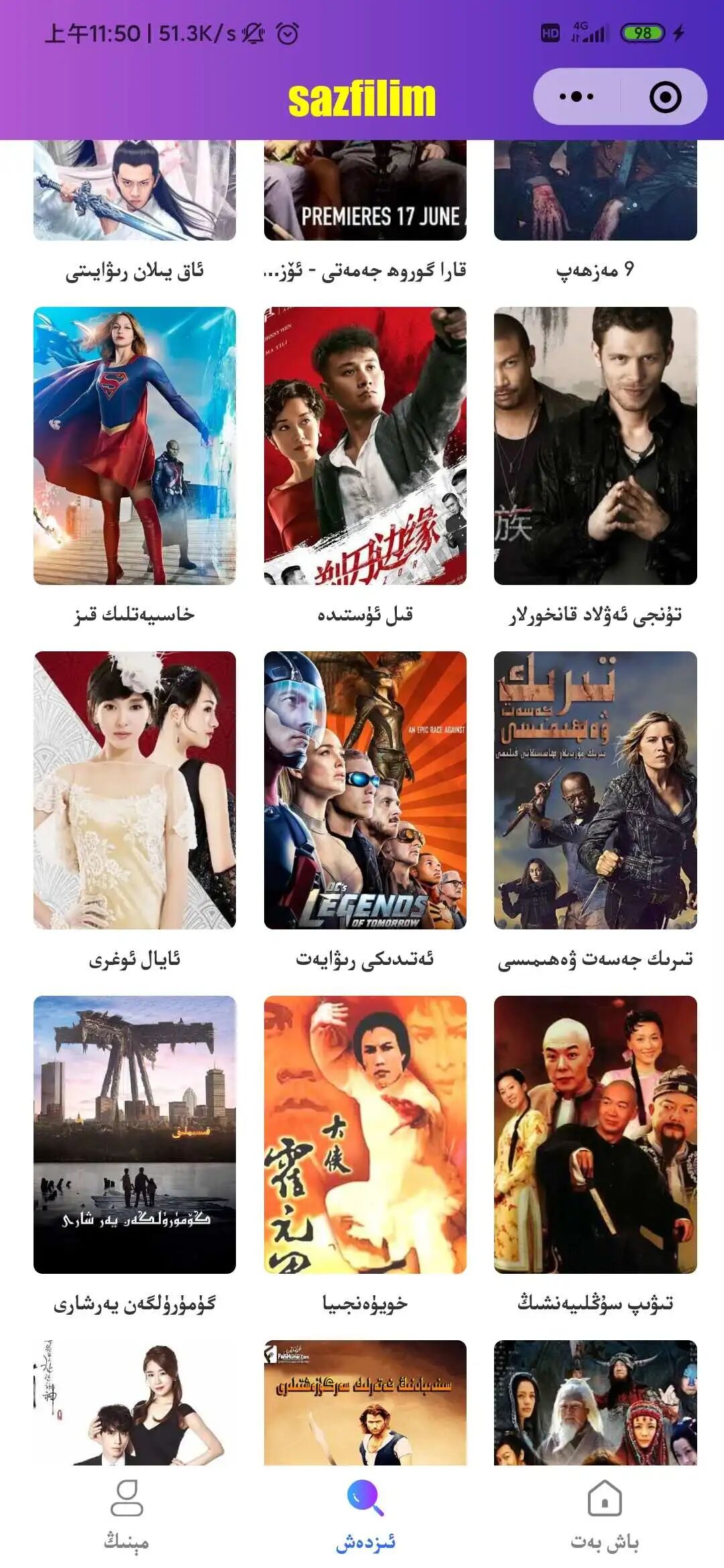Open the Supergirl poster tile
Image resolution: width=724 pixels, height=1568 pixels.
click(x=135, y=446)
